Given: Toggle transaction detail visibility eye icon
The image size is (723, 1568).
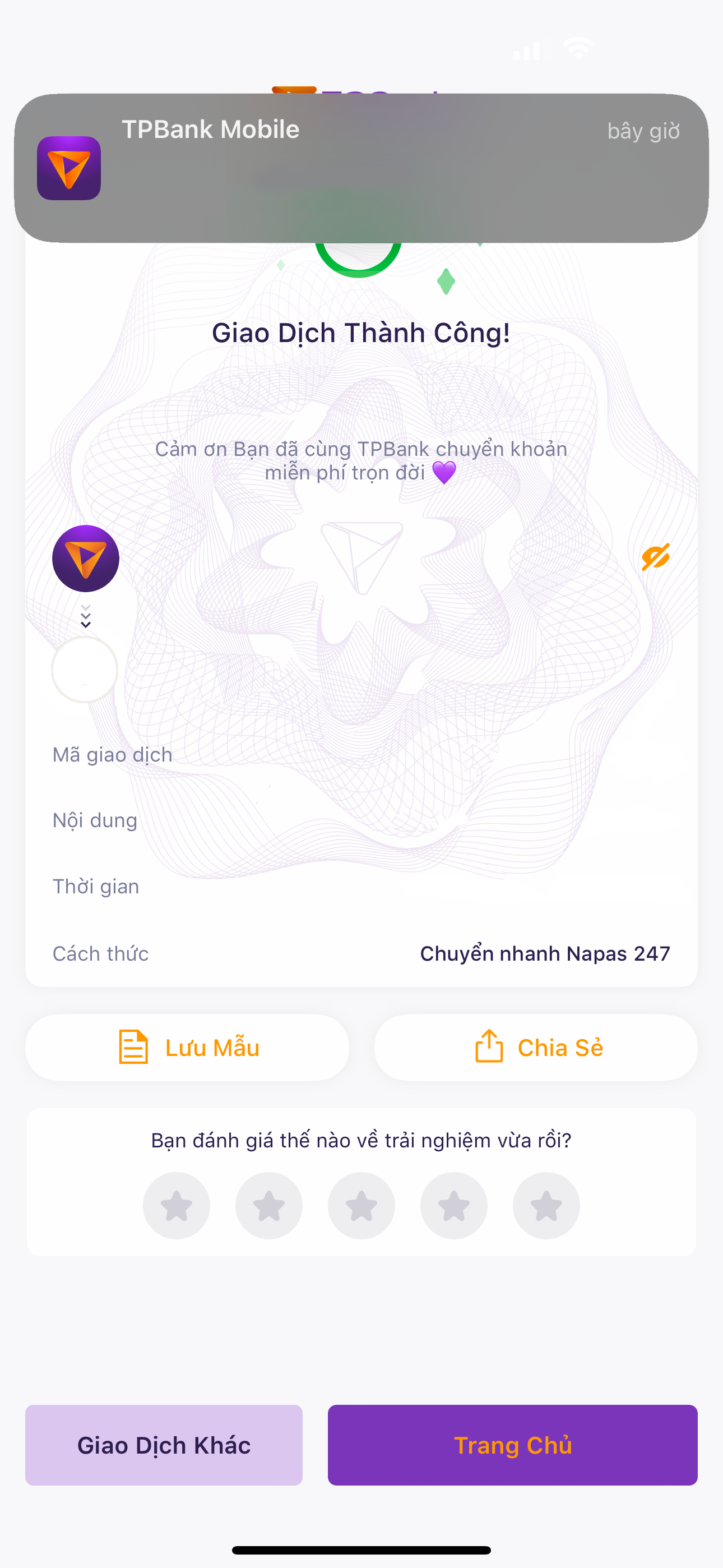Looking at the screenshot, I should click(x=655, y=557).
